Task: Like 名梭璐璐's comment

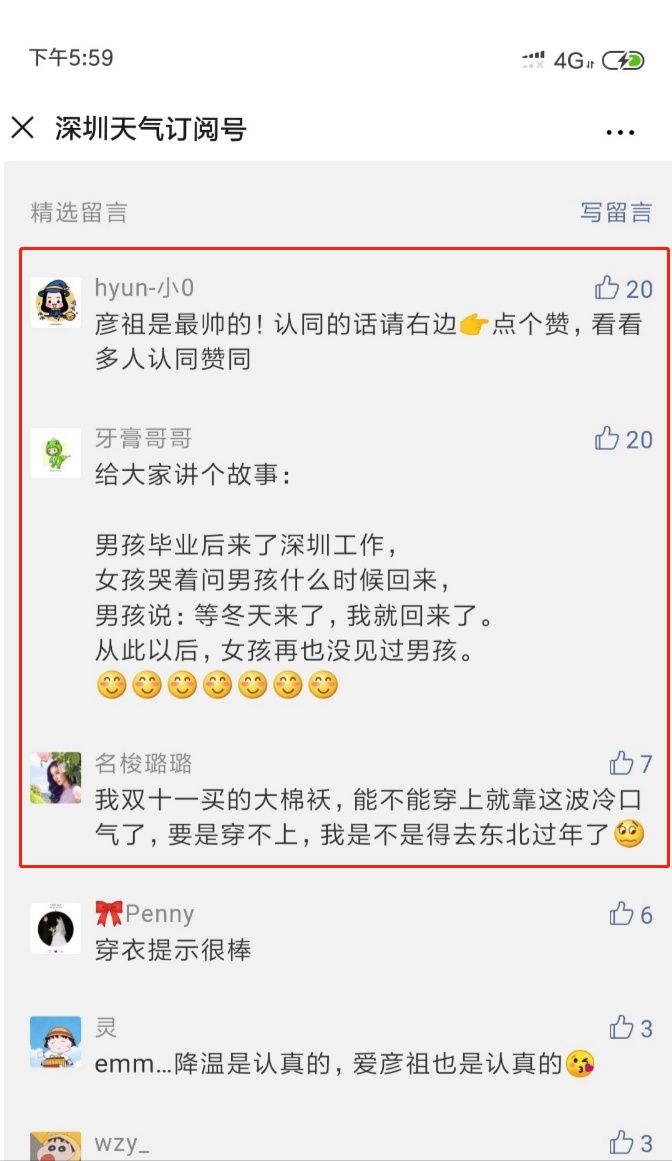Action: pyautogui.click(x=631, y=763)
